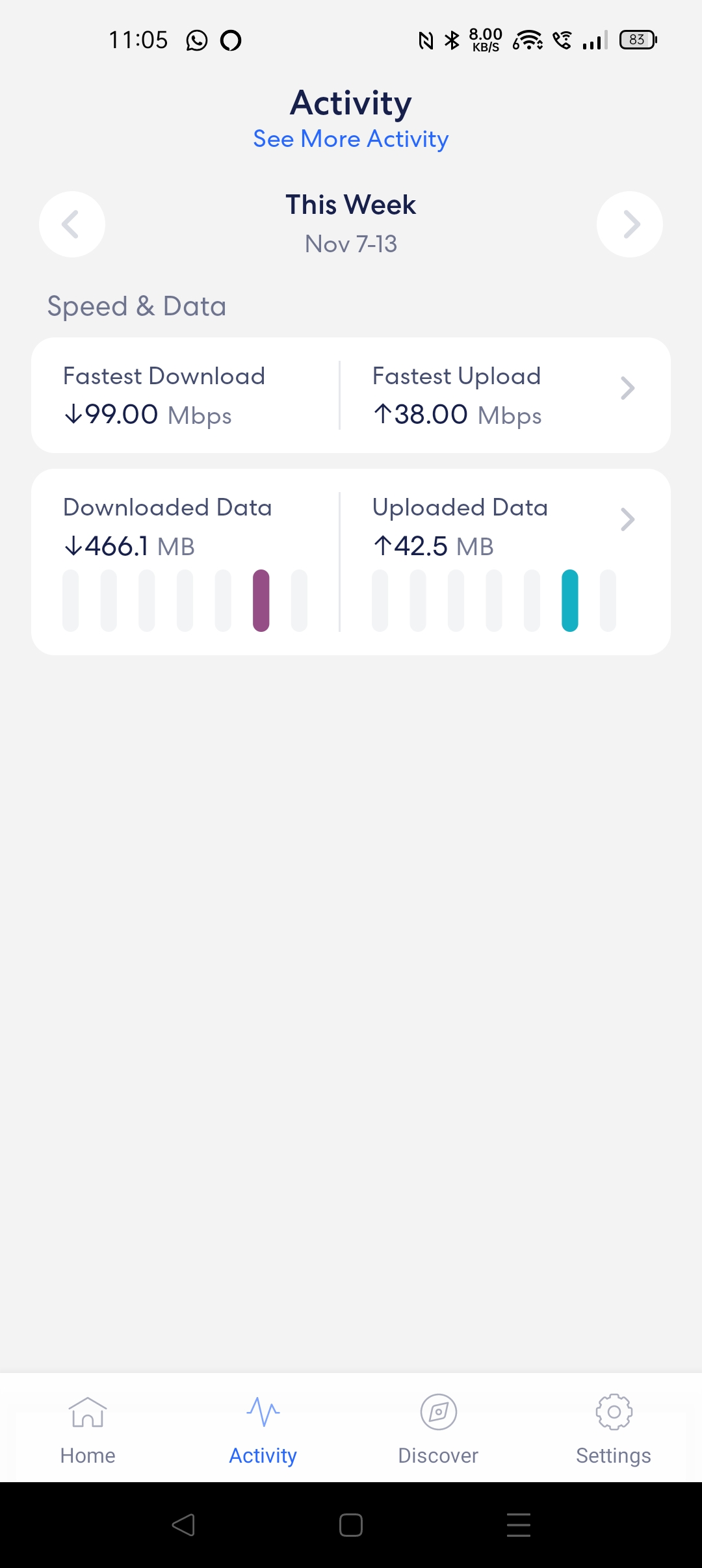702x1568 pixels.
Task: Open the Fastest Download and Upload speed card
Action: 351,395
